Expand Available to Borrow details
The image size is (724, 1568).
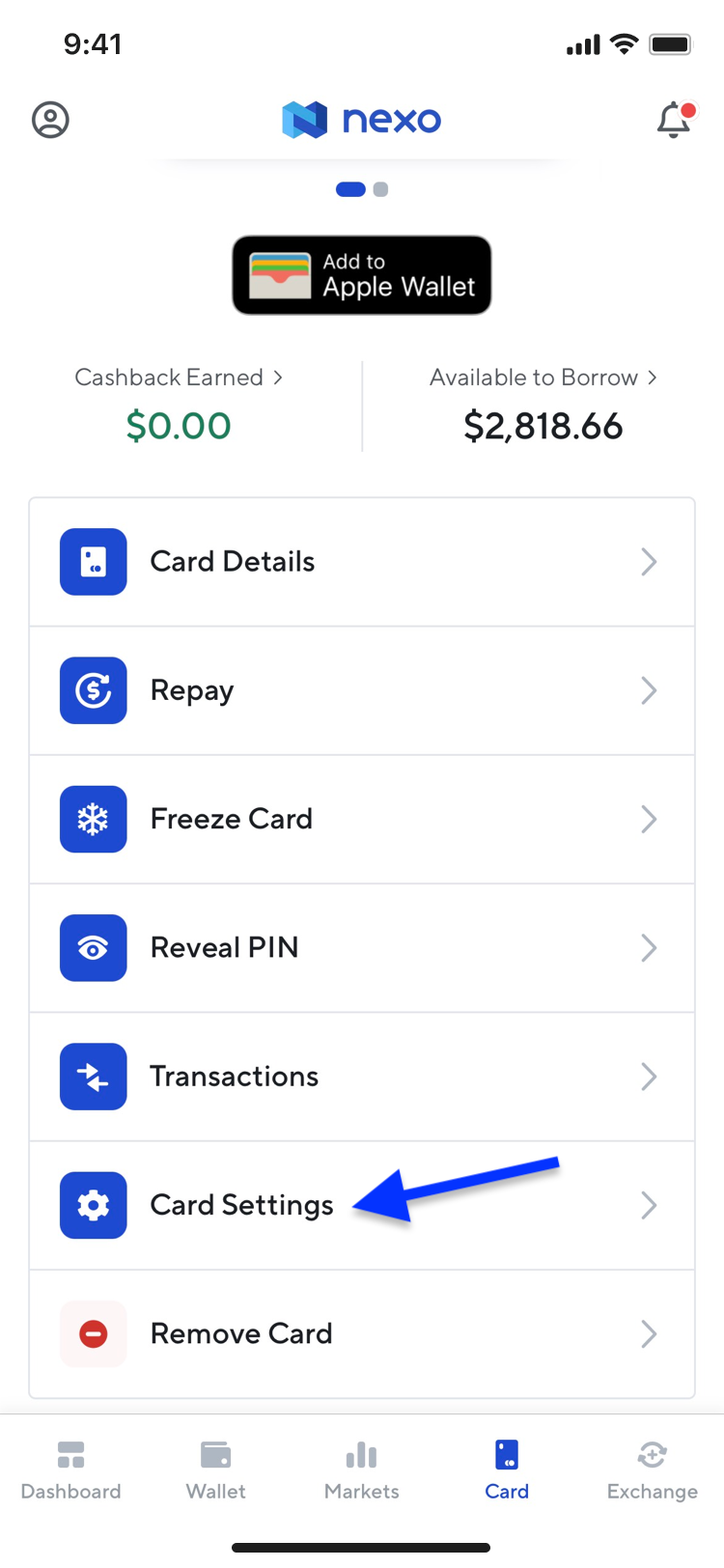(x=543, y=378)
